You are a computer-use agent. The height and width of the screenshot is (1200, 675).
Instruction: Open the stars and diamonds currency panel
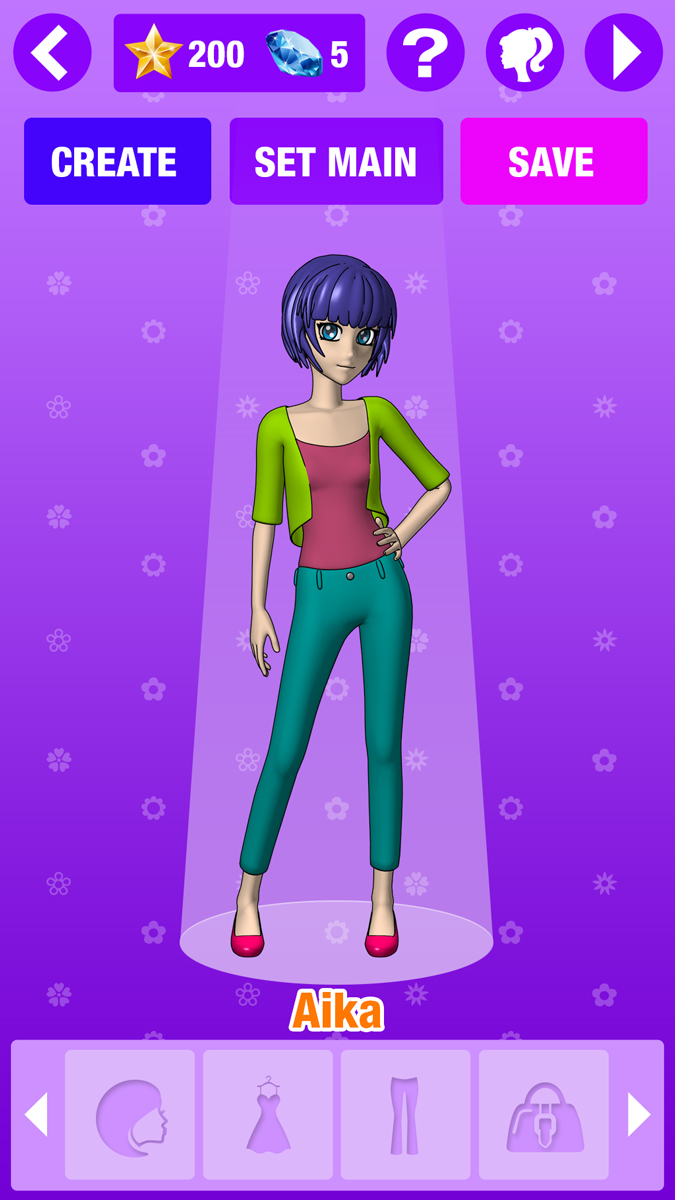click(239, 54)
